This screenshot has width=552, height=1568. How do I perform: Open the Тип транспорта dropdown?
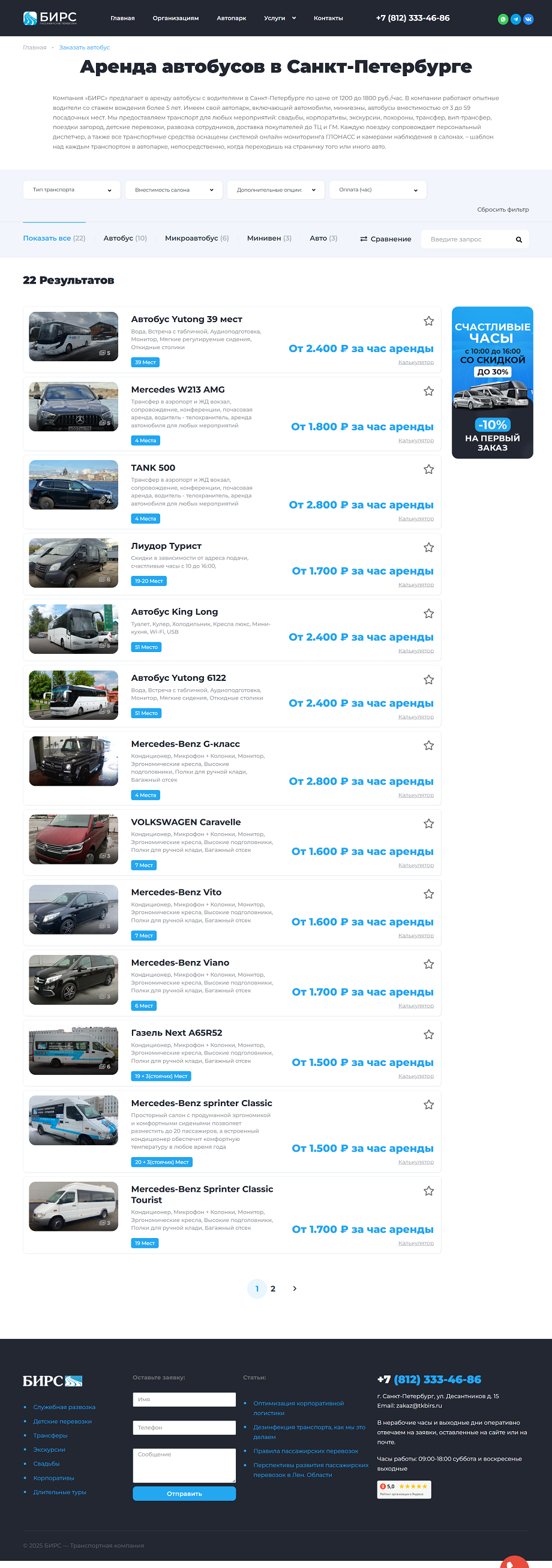(71, 190)
